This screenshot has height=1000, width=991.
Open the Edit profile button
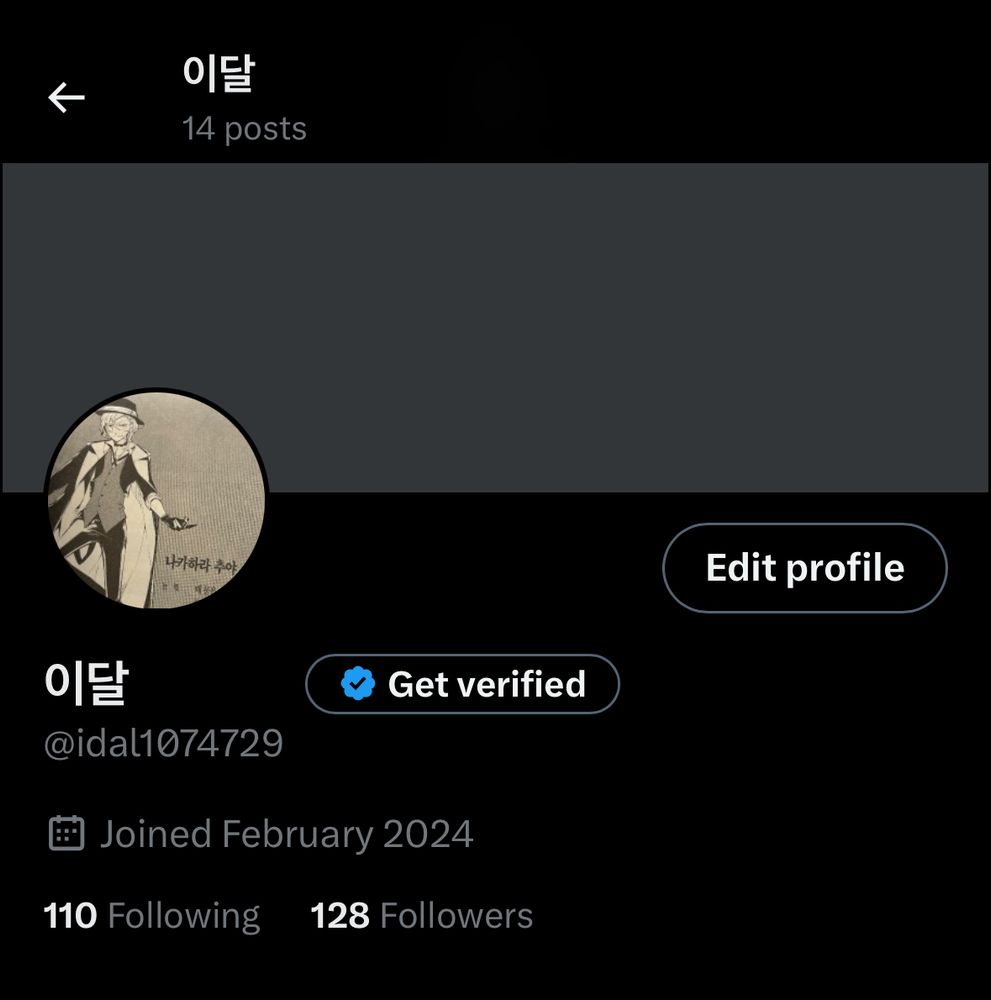pyautogui.click(x=804, y=568)
